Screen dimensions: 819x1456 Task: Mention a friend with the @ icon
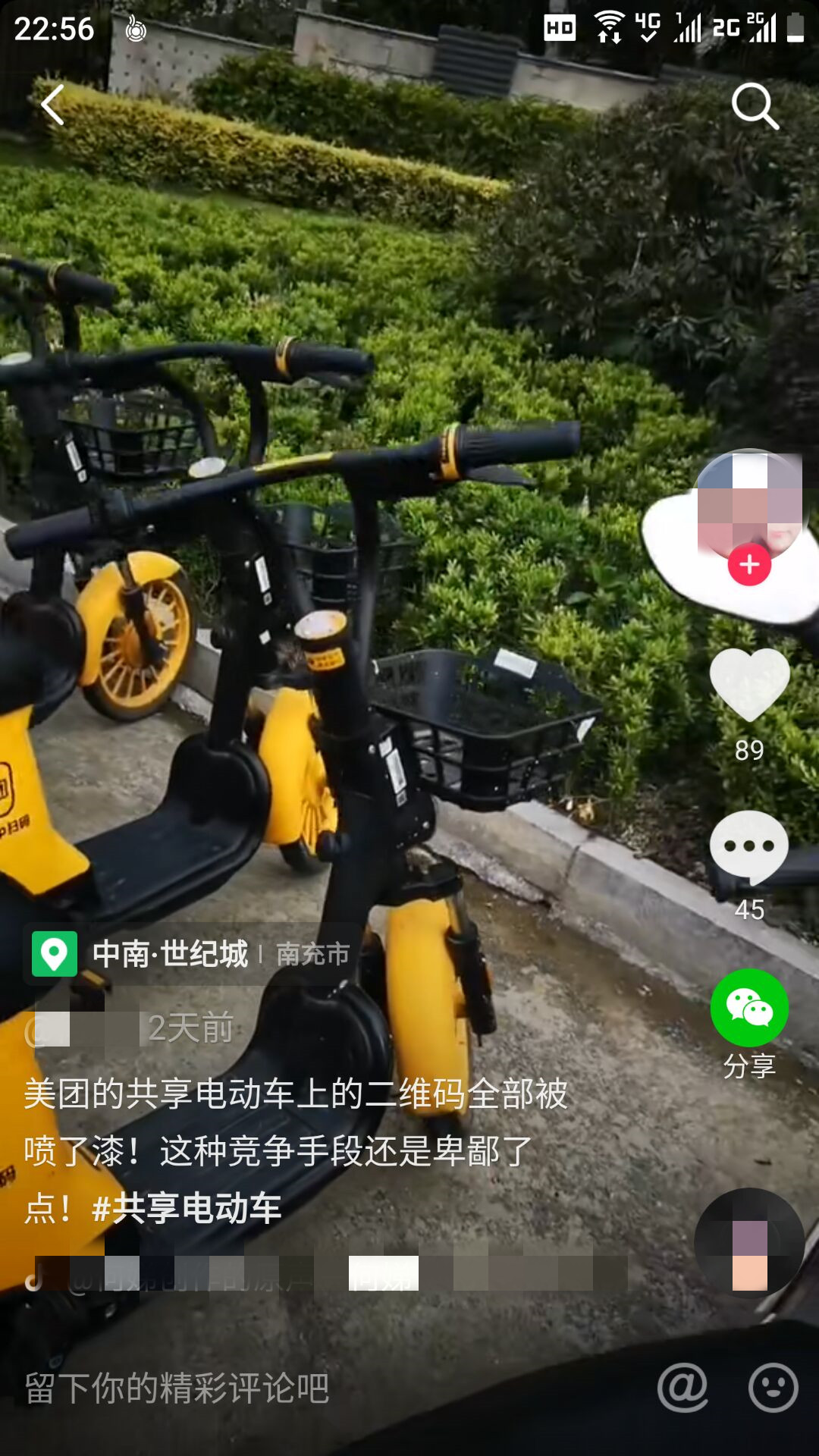click(682, 1388)
